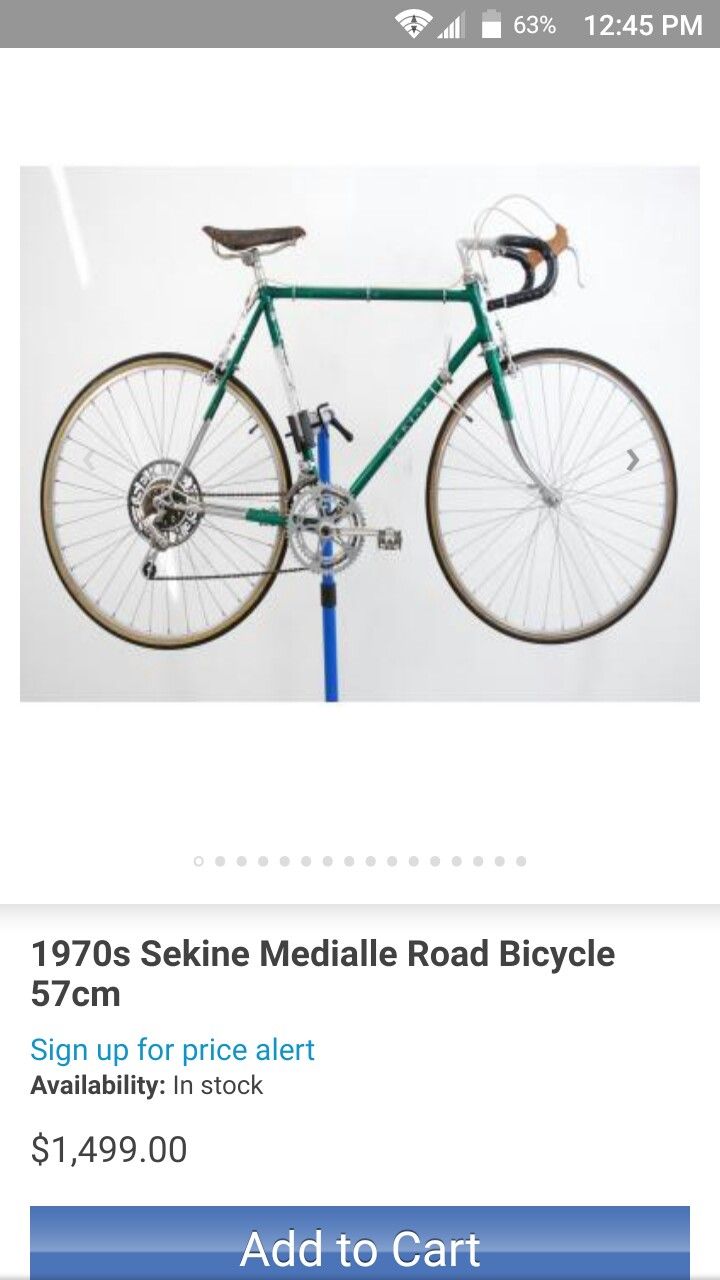Jump to the last carousel dot
The width and height of the screenshot is (720, 1280).
click(x=521, y=861)
